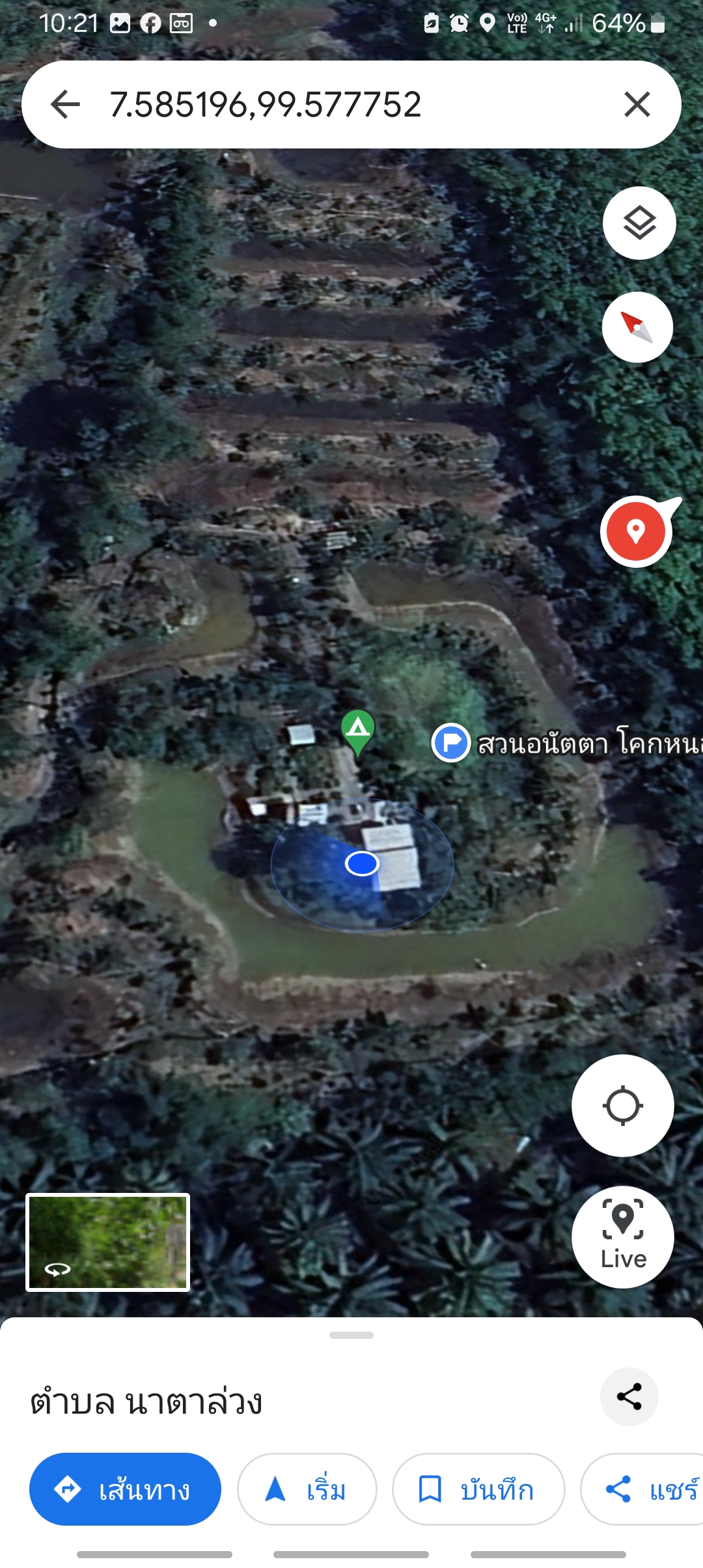Save this place with บันทึก

coord(478,1489)
